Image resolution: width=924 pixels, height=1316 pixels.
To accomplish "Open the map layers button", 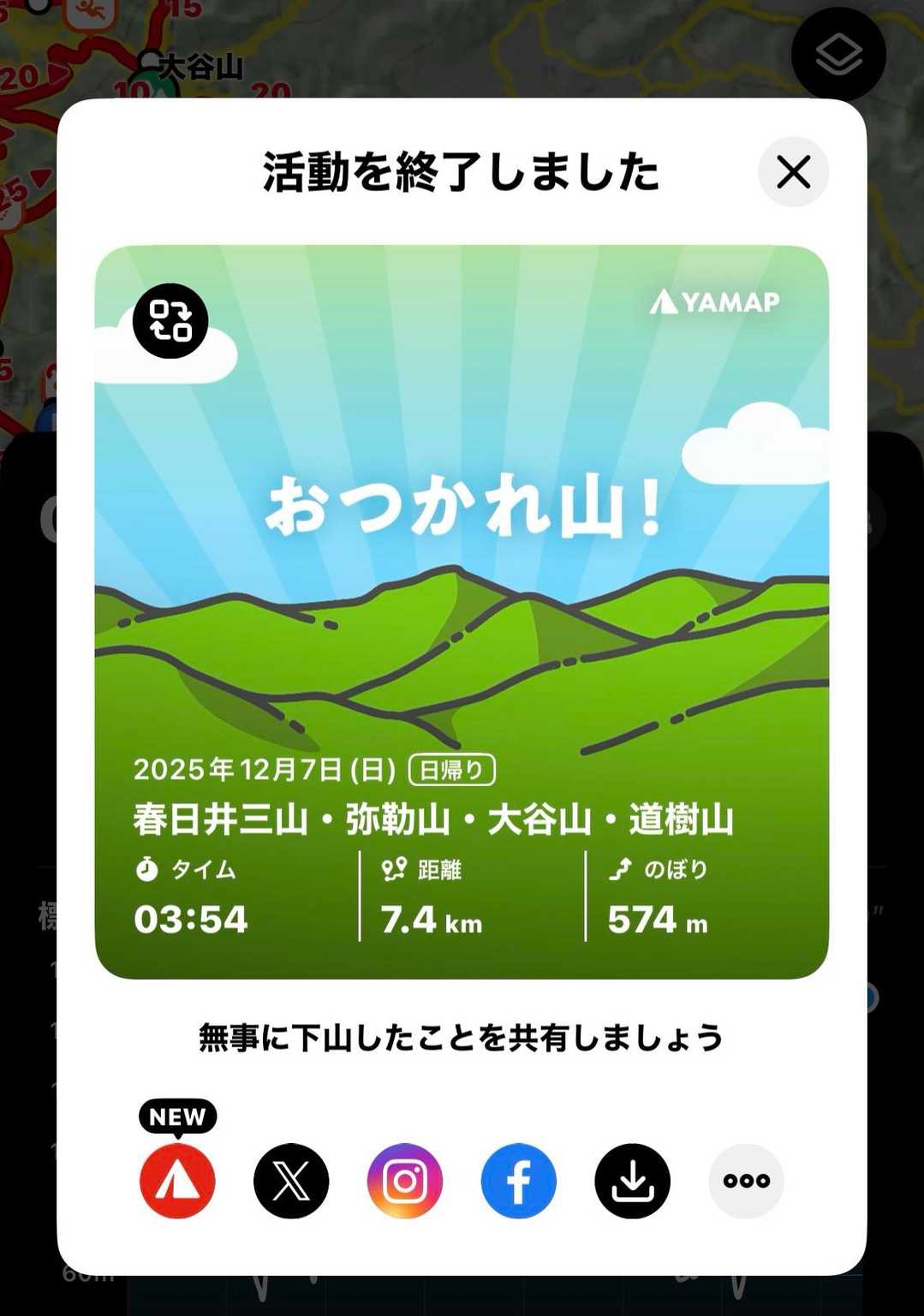I will coord(838,55).
